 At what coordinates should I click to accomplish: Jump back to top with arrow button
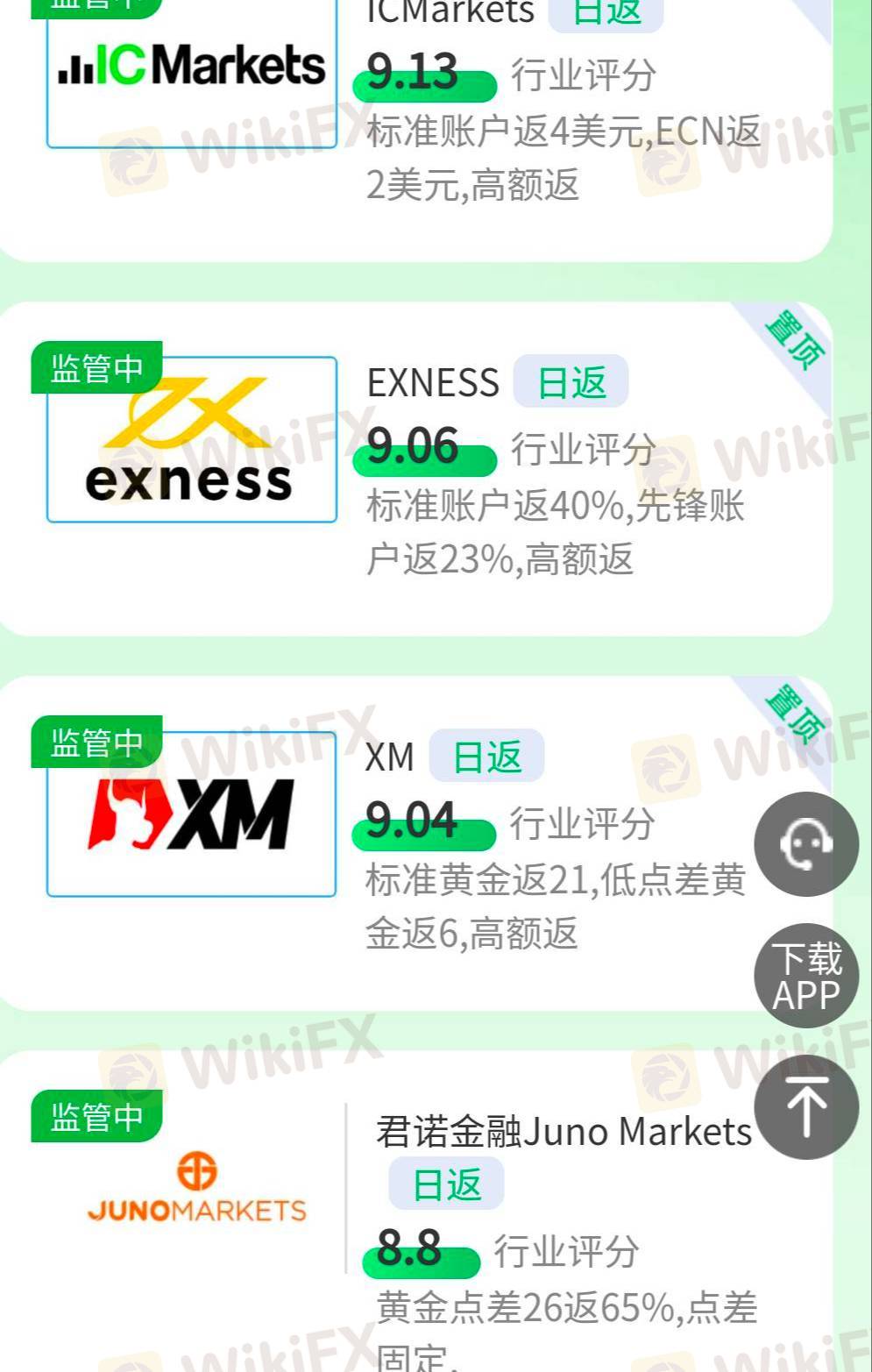coord(806,1107)
